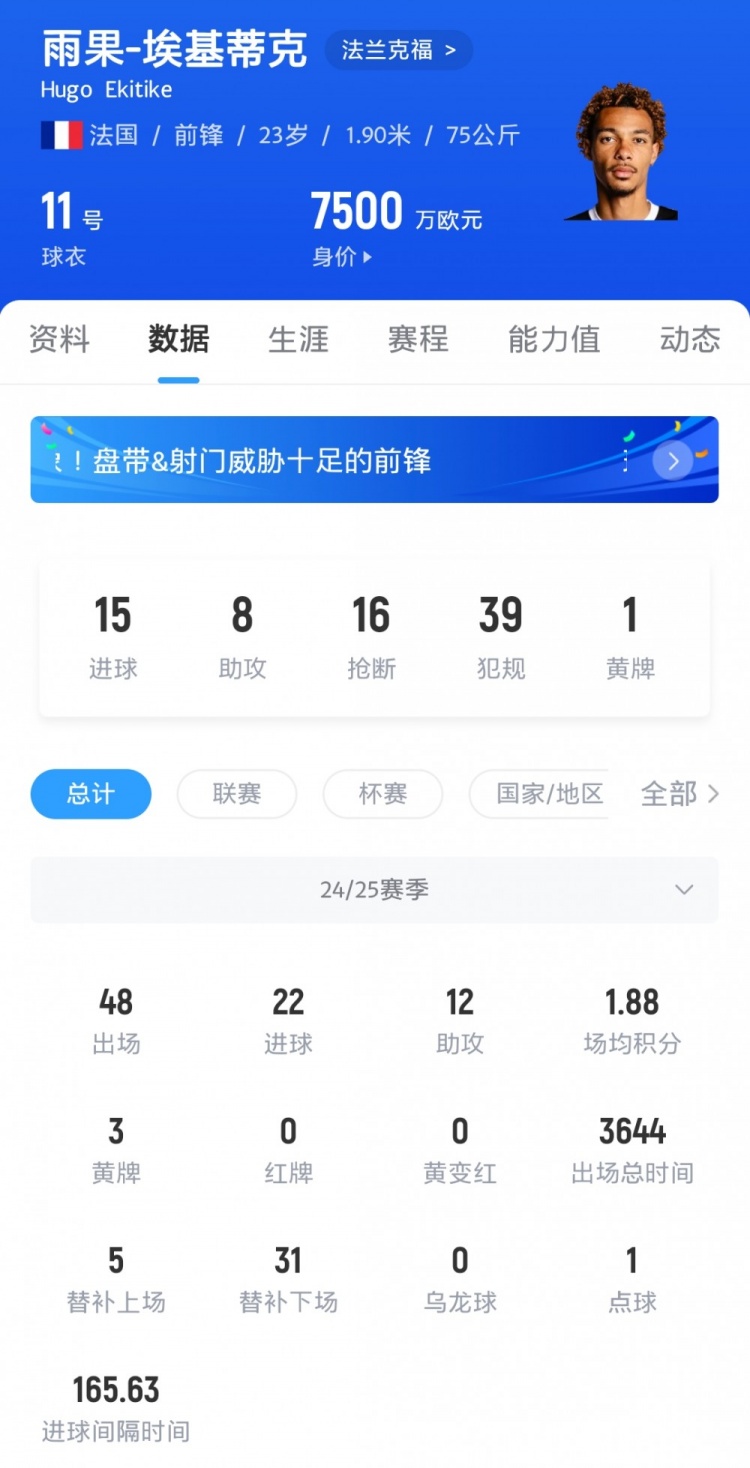Open the 动态 tab

(689, 340)
